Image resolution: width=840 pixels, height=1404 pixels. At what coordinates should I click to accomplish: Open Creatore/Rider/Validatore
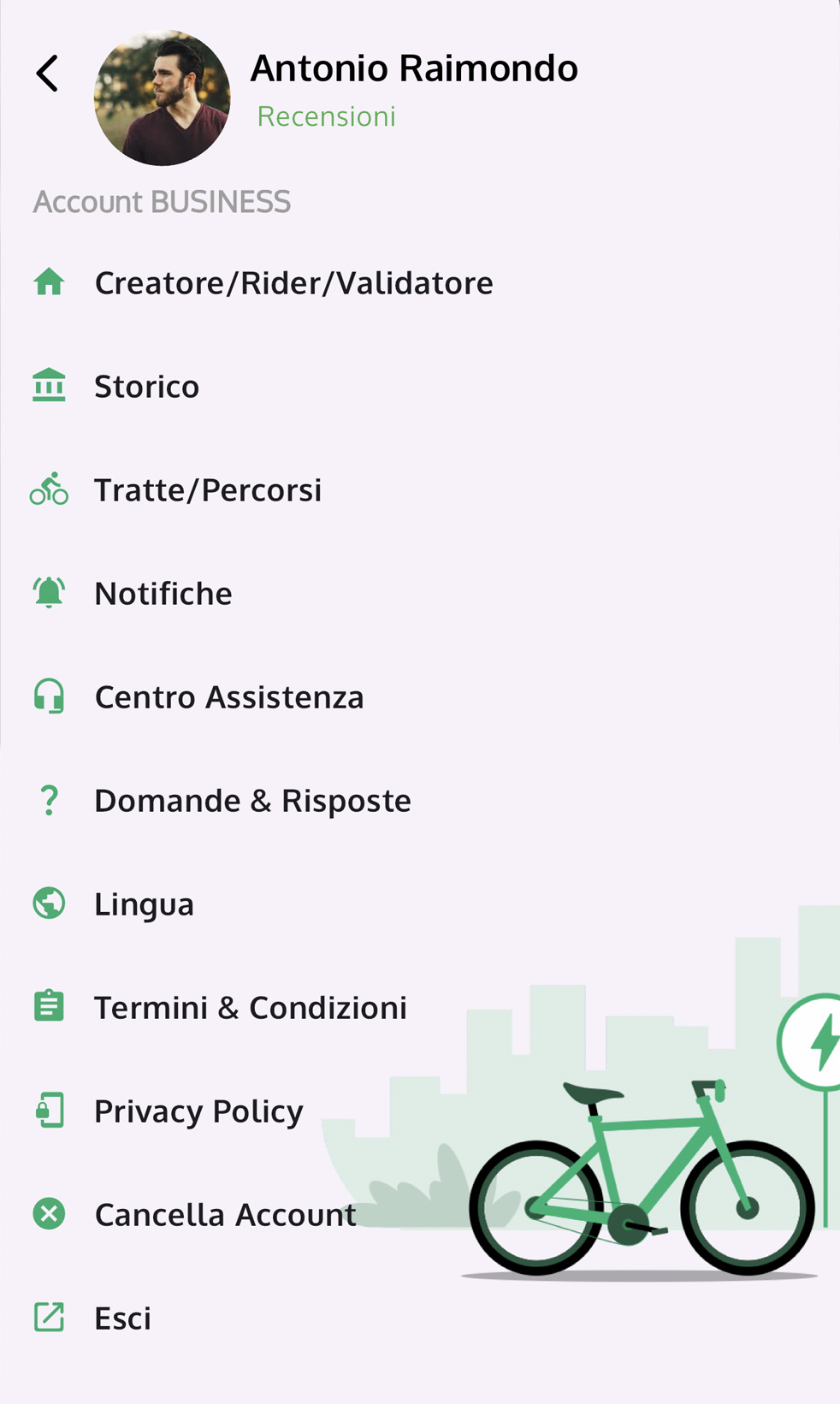pyautogui.click(x=293, y=283)
